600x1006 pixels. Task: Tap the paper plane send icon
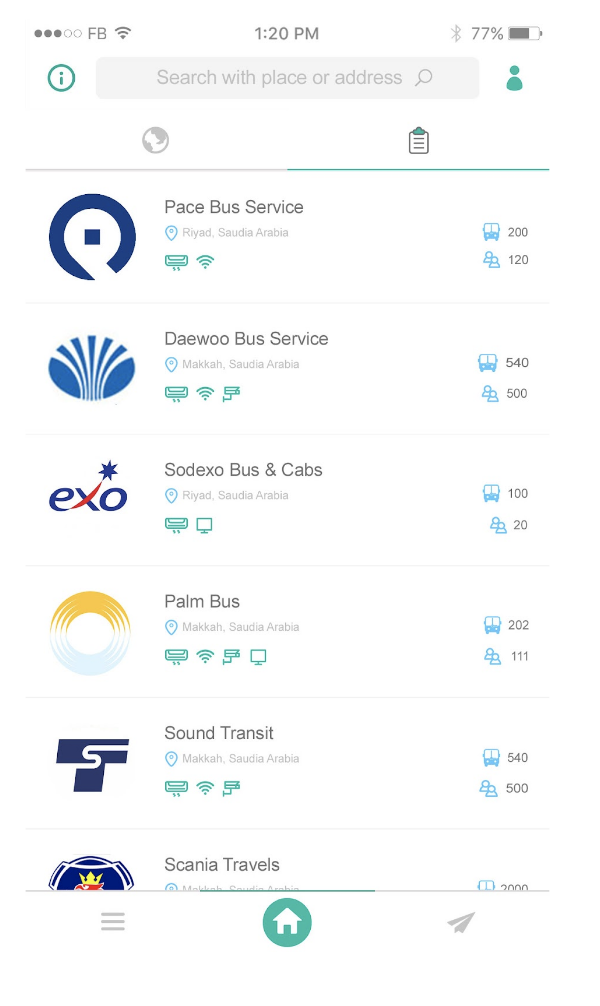(x=461, y=922)
